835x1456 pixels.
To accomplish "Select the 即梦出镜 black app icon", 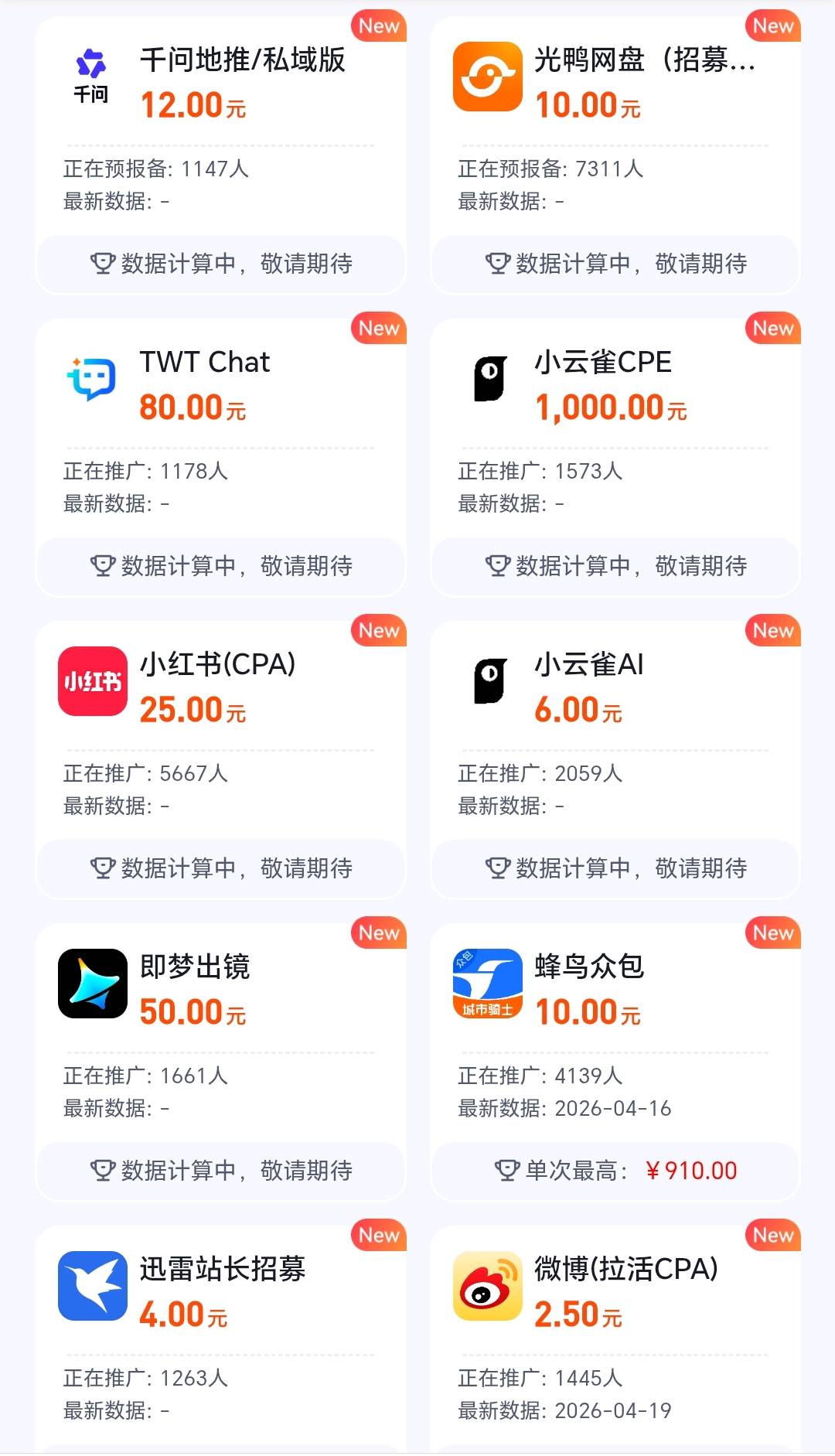I will [90, 982].
